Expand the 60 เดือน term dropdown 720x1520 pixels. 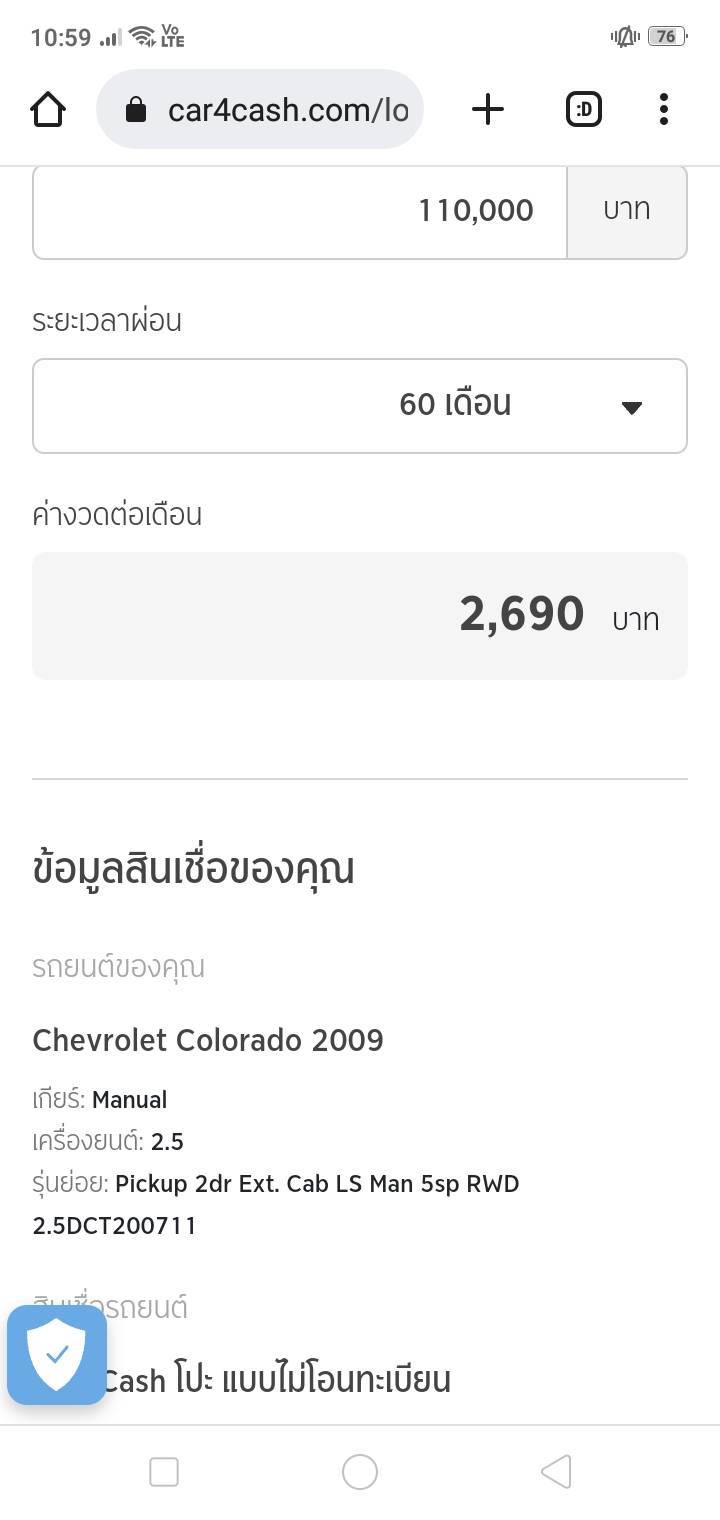360,405
